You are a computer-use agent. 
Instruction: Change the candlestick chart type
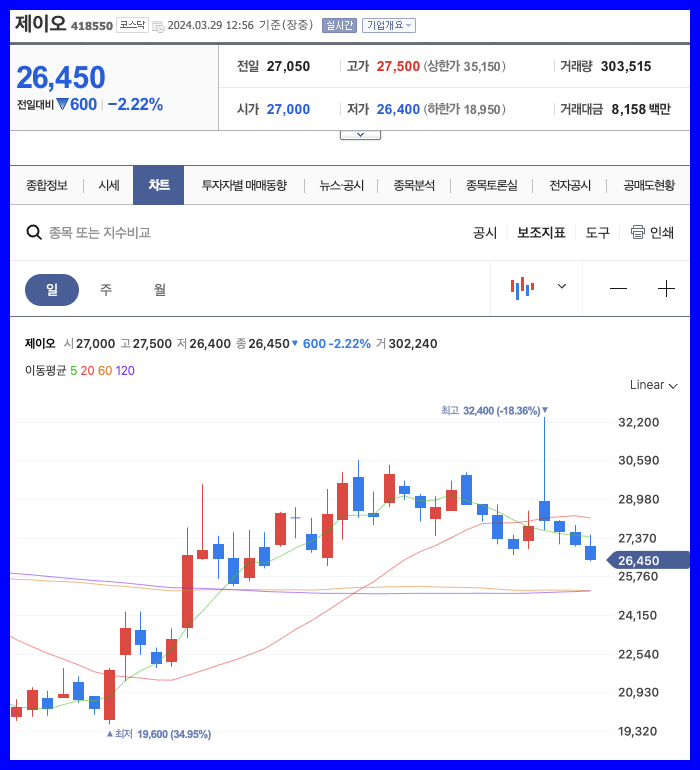pos(538,288)
